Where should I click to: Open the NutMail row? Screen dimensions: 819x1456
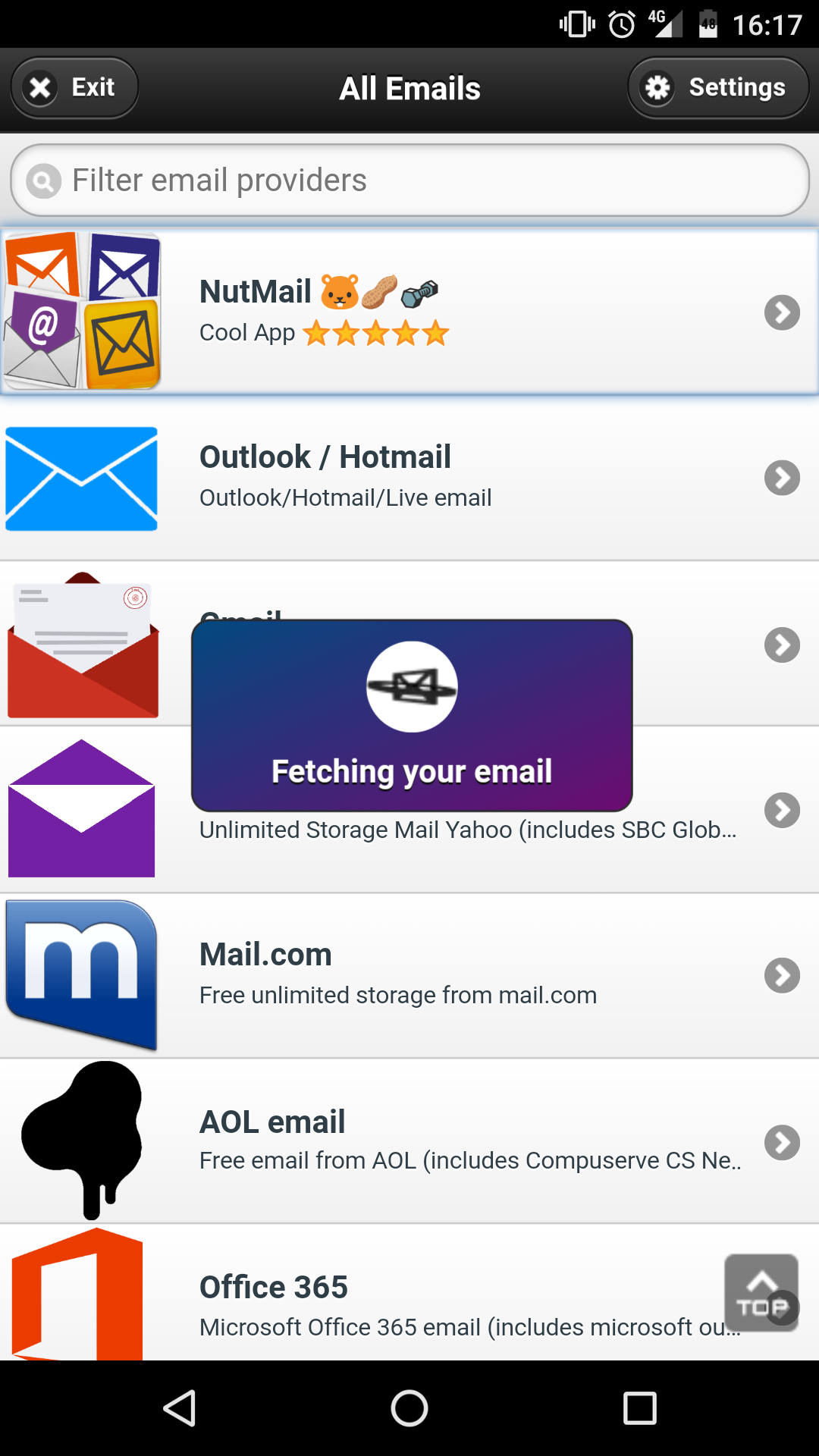point(409,312)
